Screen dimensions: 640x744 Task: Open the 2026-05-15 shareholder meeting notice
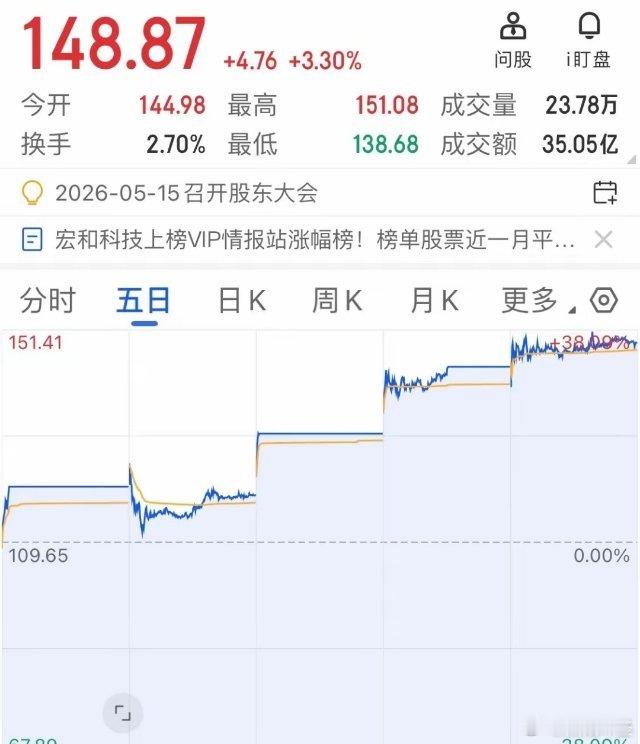pos(186,193)
